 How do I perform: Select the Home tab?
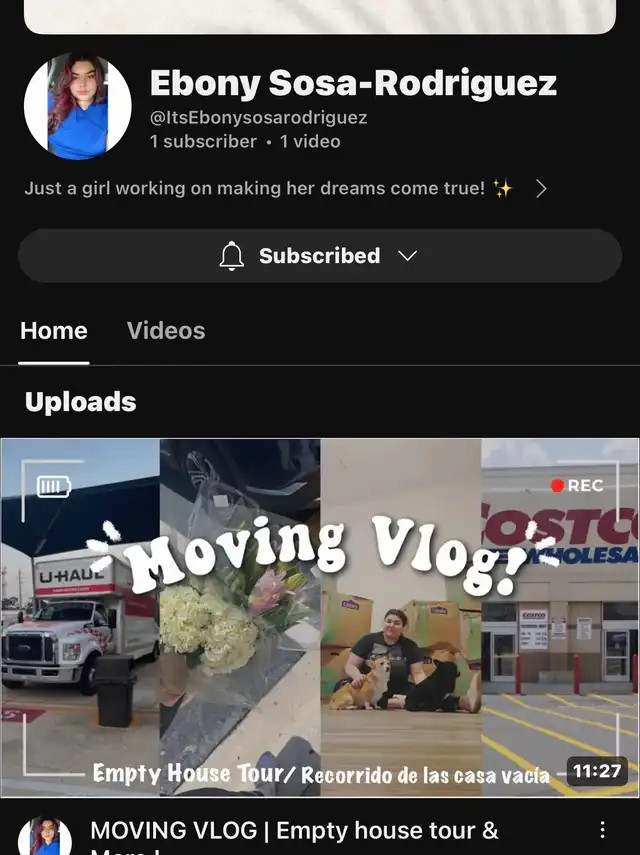coord(54,331)
